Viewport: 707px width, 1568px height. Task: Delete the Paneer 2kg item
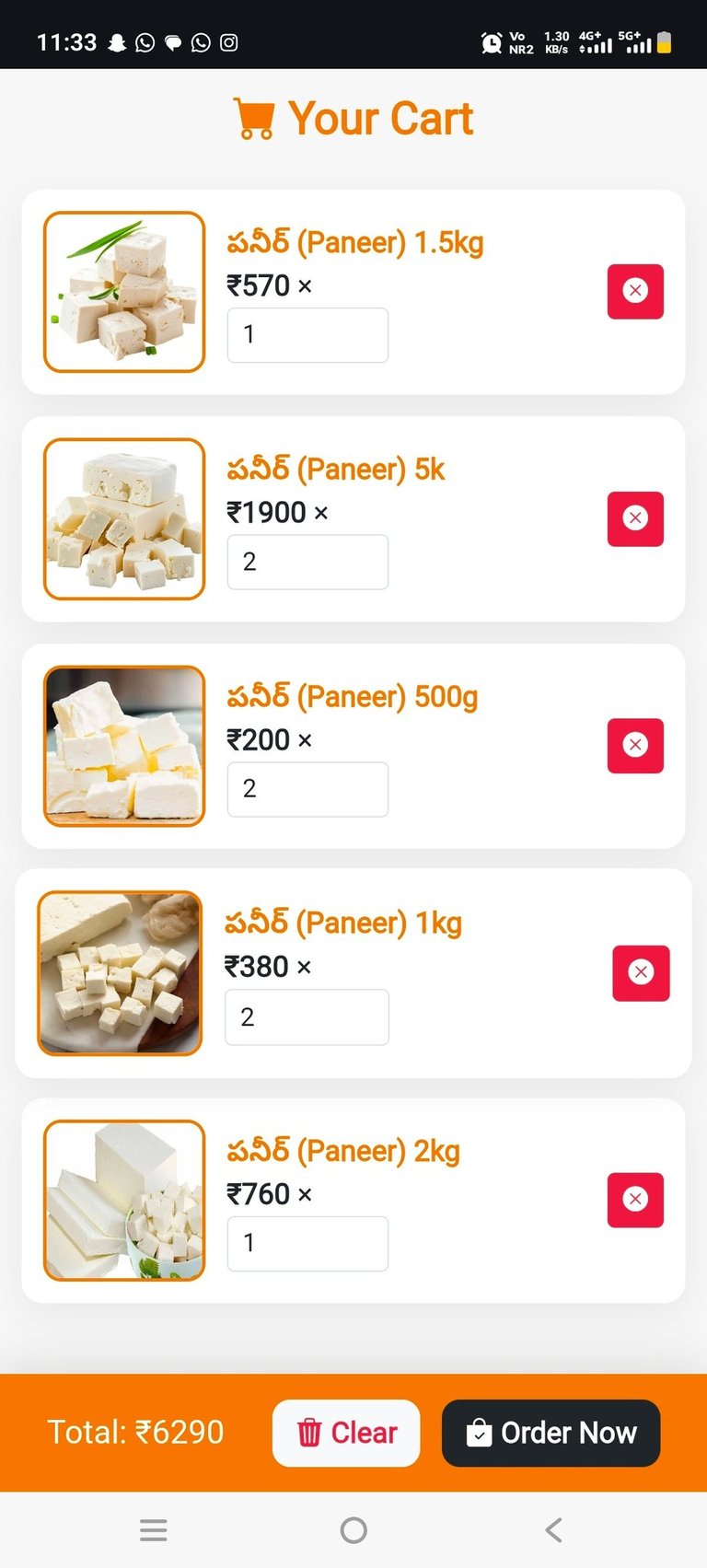point(635,1199)
